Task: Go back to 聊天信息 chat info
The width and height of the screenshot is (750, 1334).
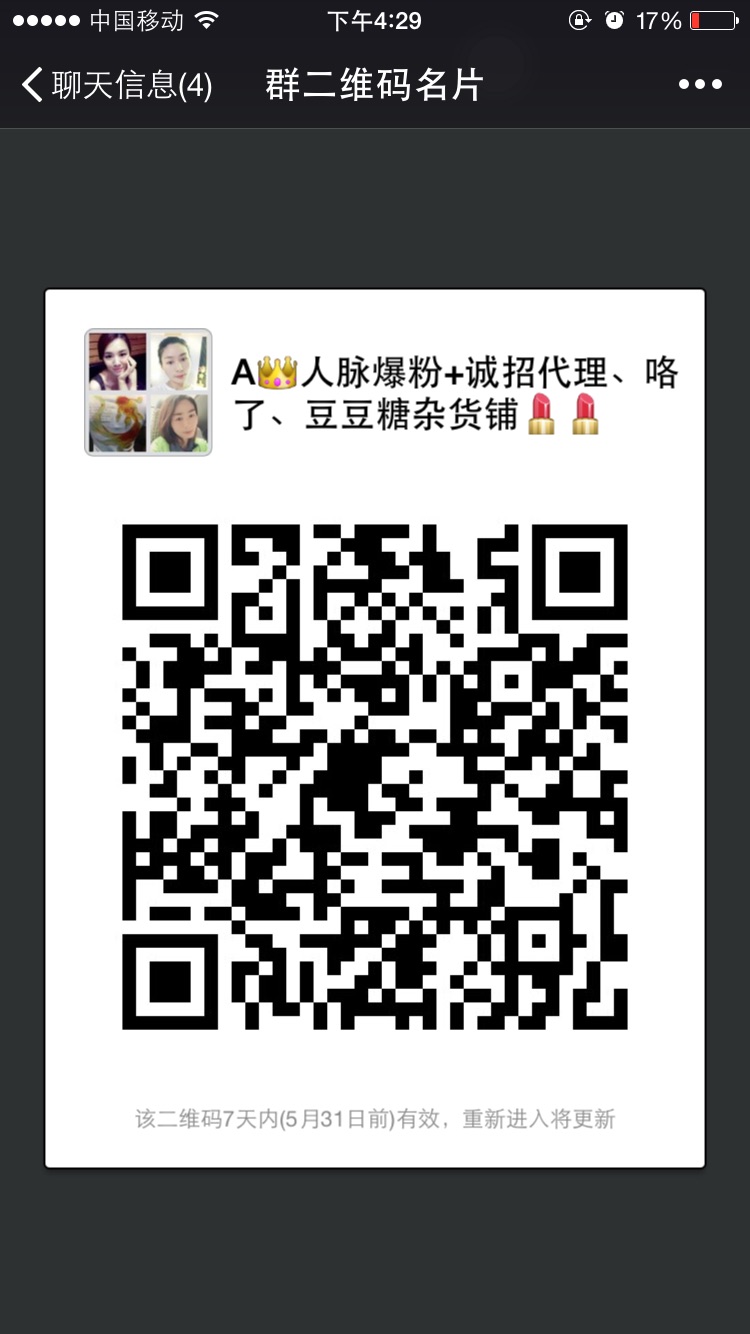Action: coord(115,85)
